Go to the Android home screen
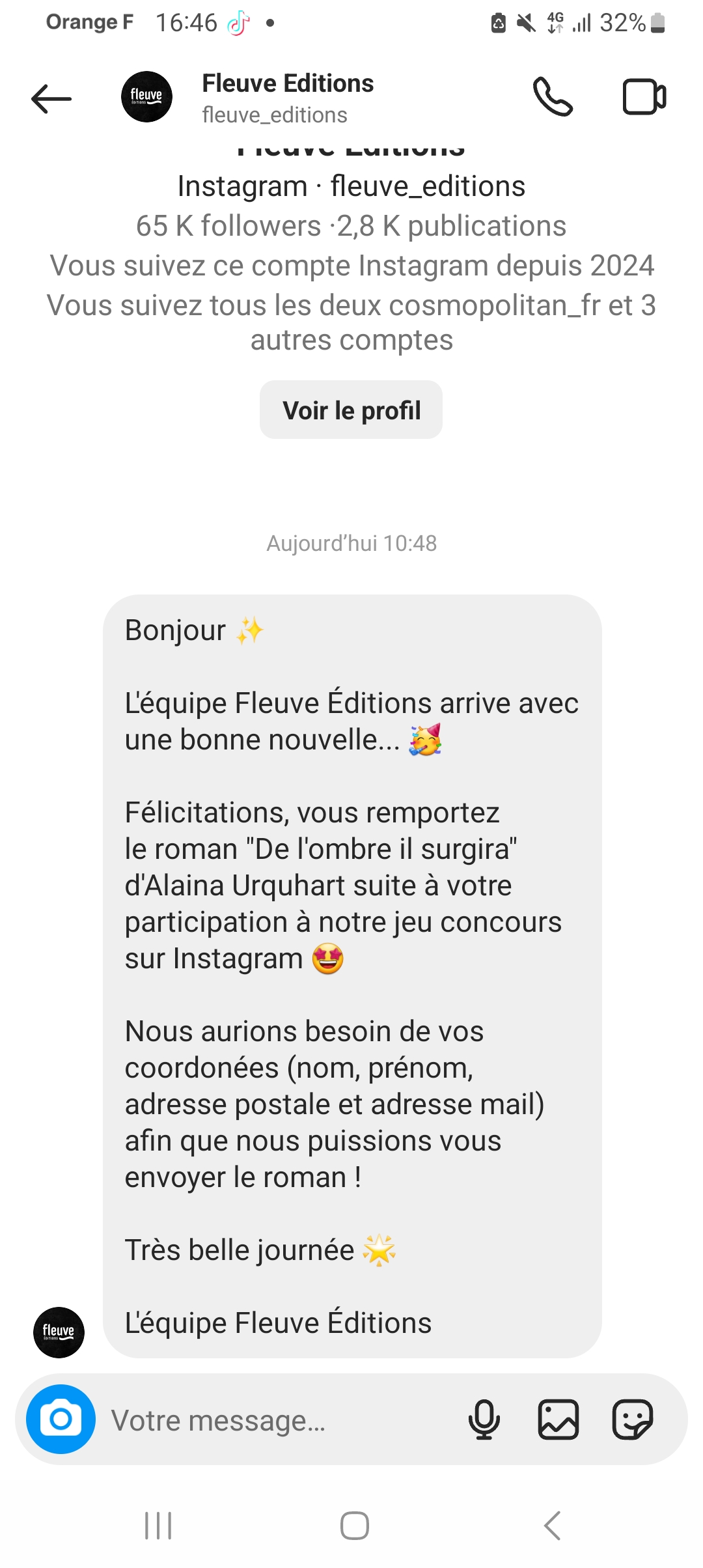The height and width of the screenshot is (1568, 703). click(354, 1526)
